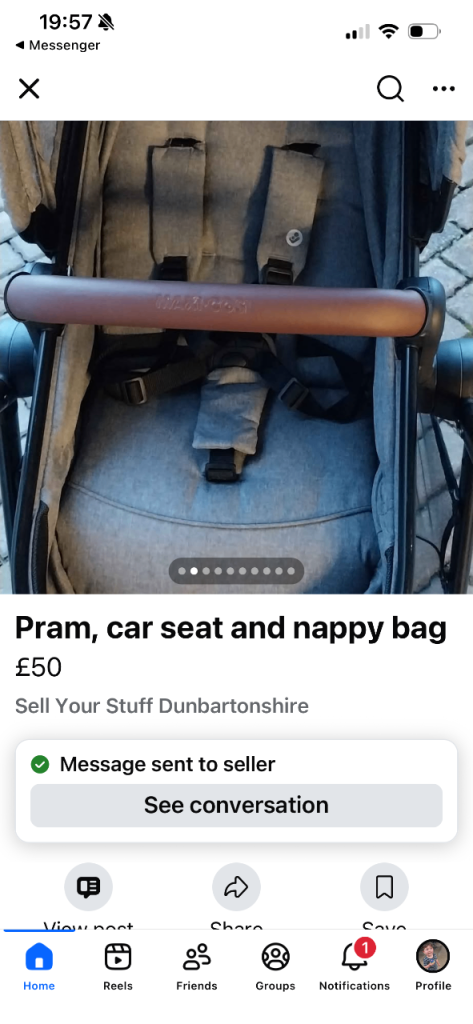Close the marketplace listing

point(29,88)
